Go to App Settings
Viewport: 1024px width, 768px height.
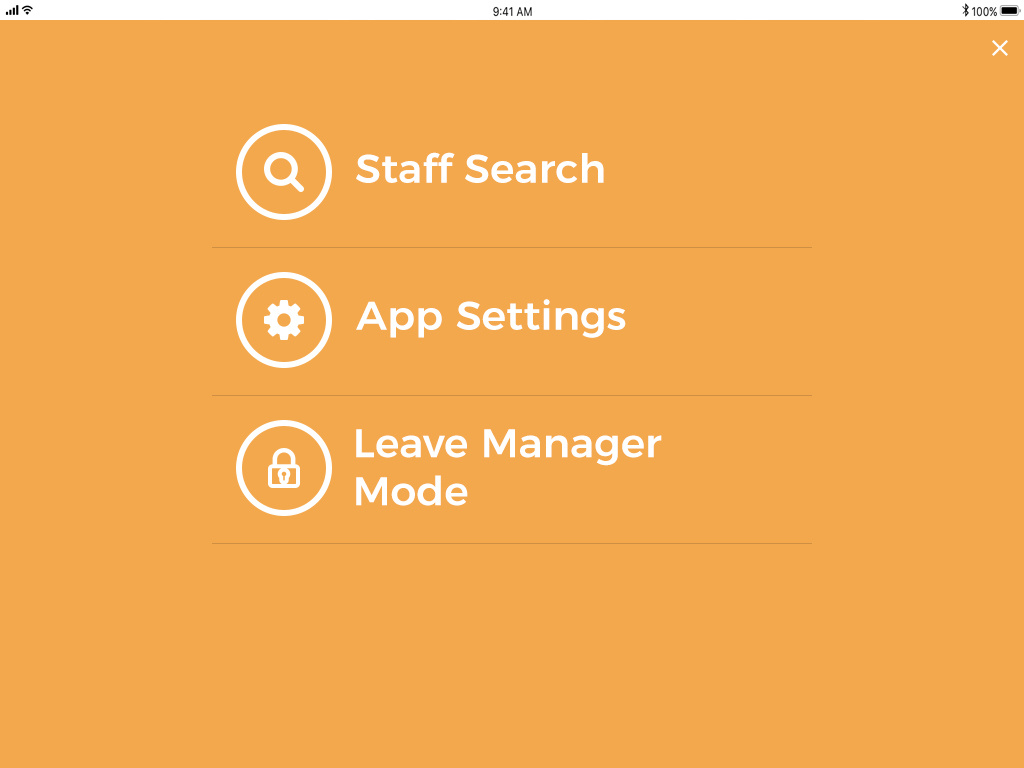click(490, 318)
